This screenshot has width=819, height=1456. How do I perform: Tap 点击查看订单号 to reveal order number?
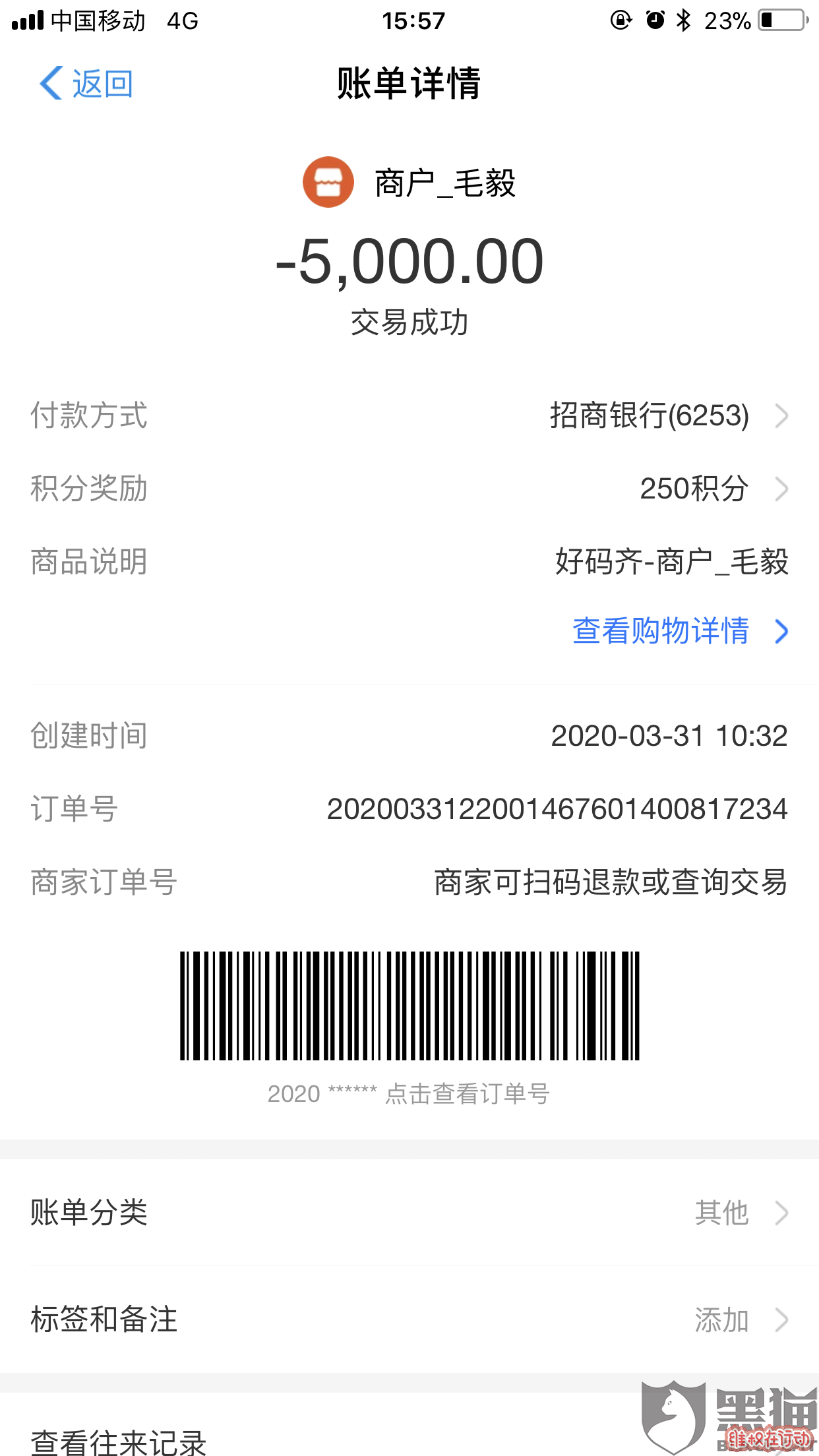click(467, 1094)
